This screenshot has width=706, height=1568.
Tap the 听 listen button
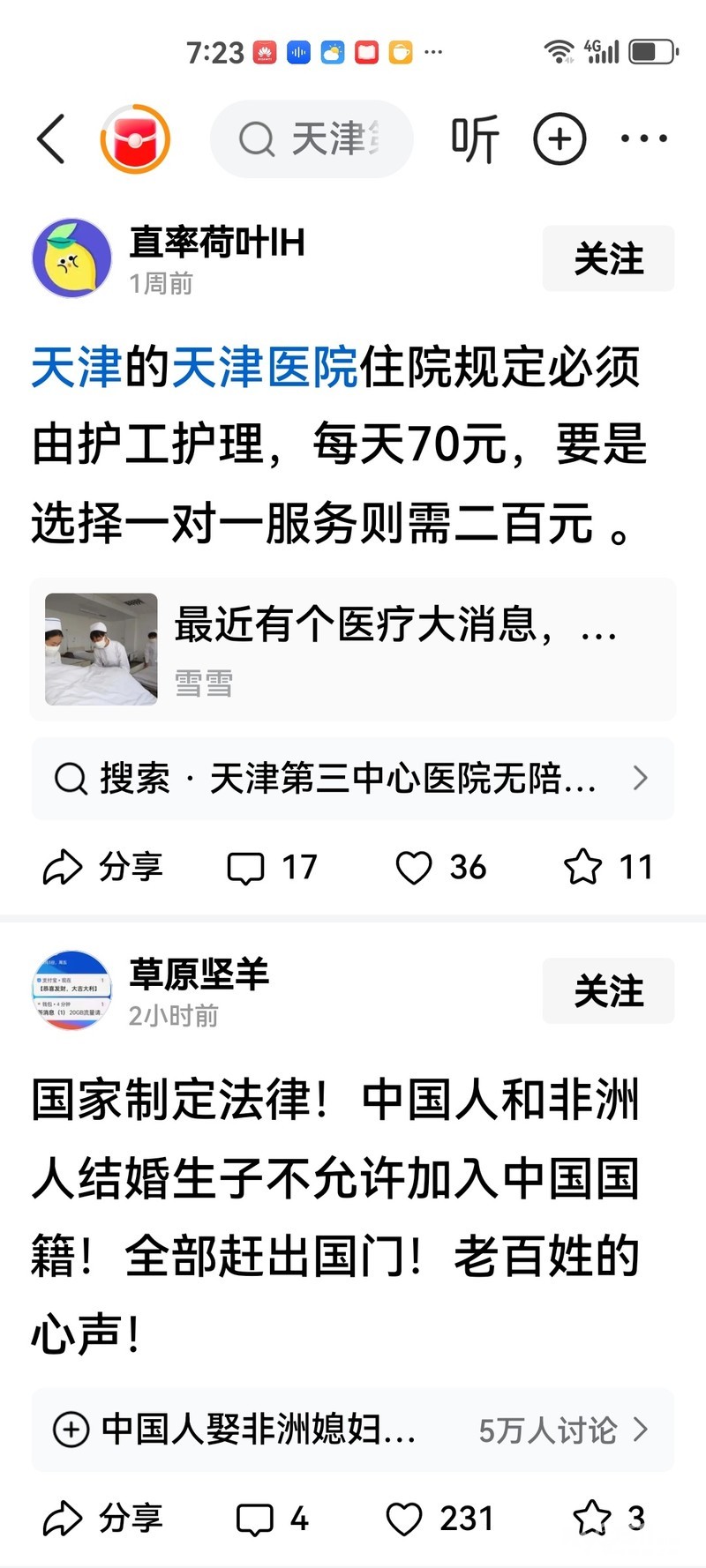tap(474, 139)
